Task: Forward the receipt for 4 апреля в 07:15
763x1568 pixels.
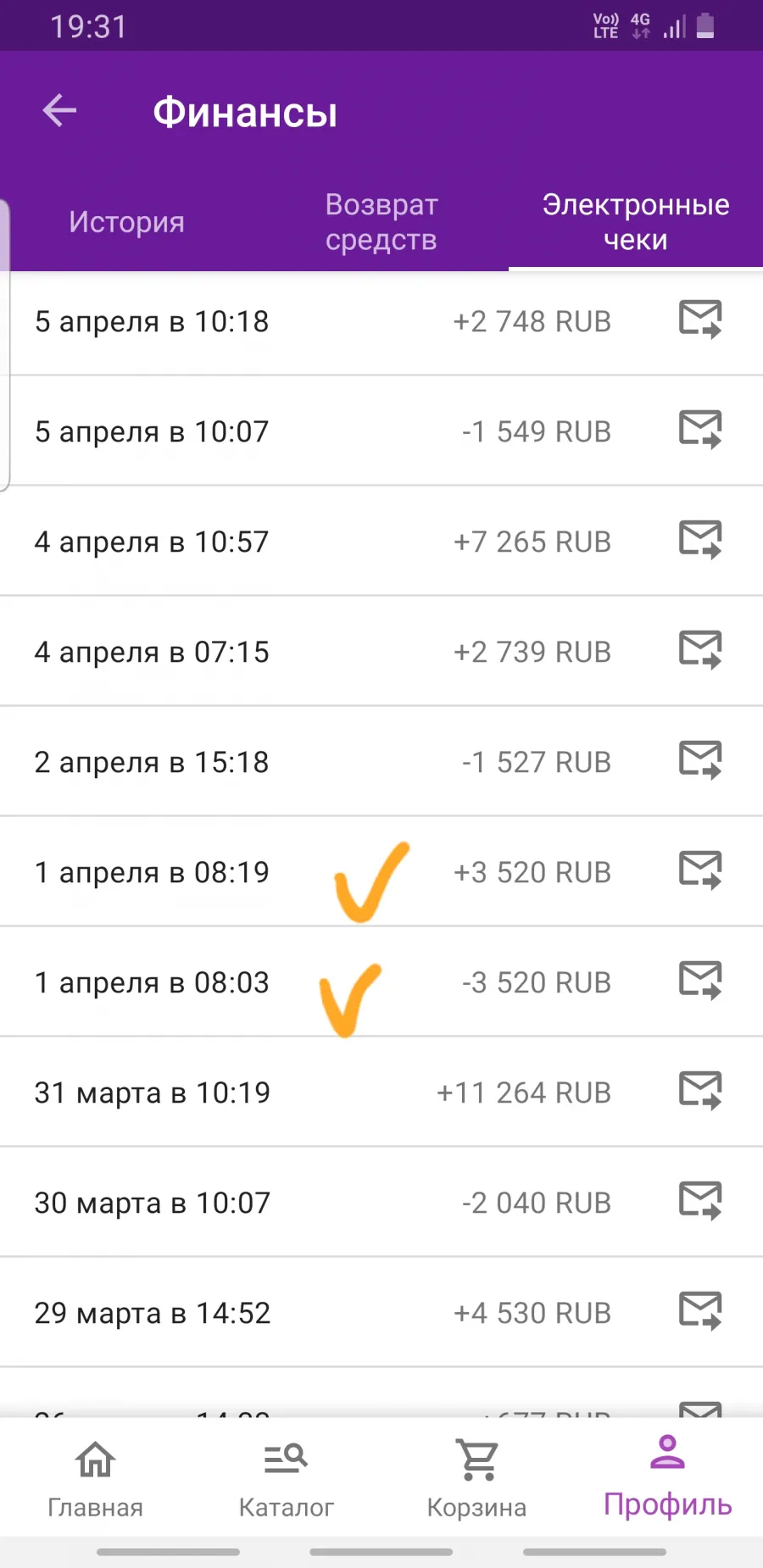Action: [x=700, y=650]
